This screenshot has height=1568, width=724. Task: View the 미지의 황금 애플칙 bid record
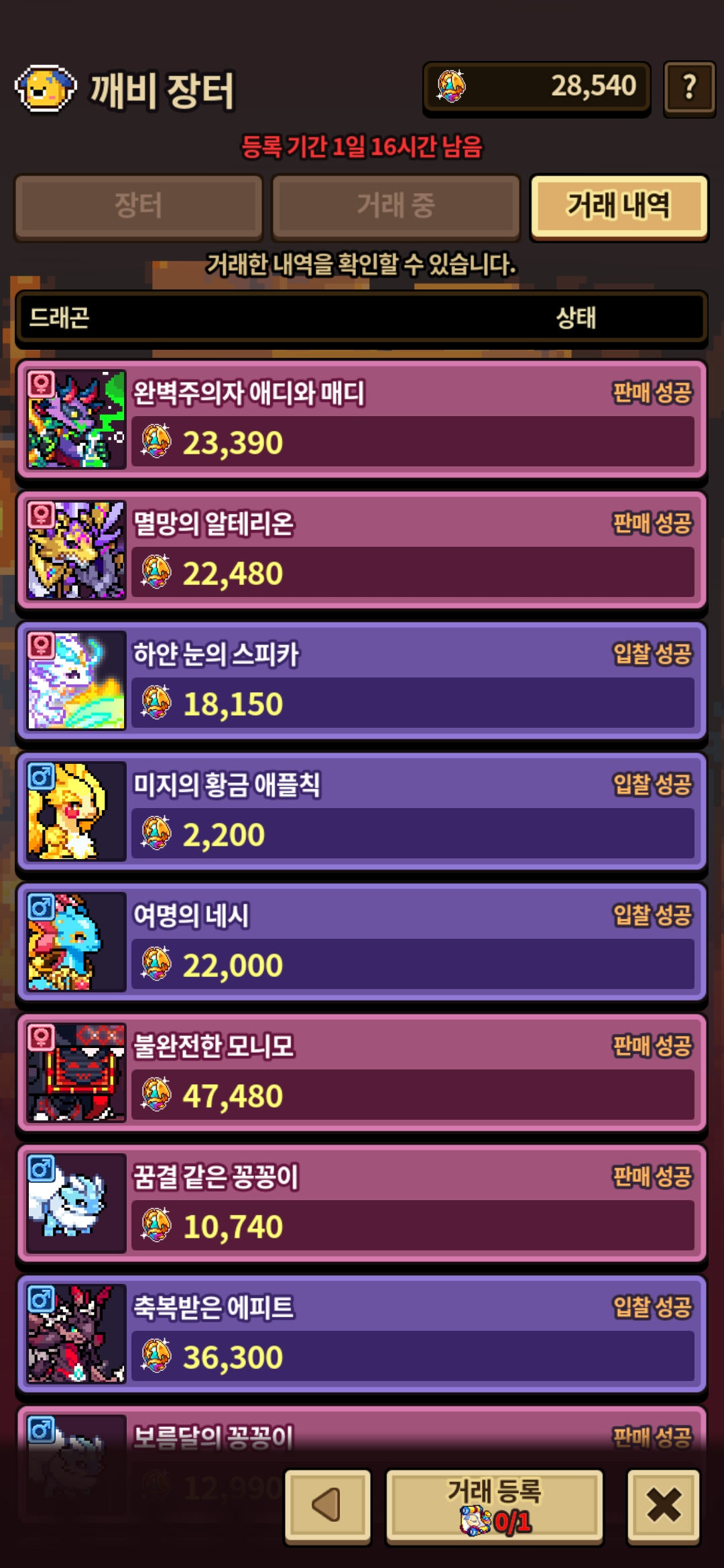click(362, 811)
